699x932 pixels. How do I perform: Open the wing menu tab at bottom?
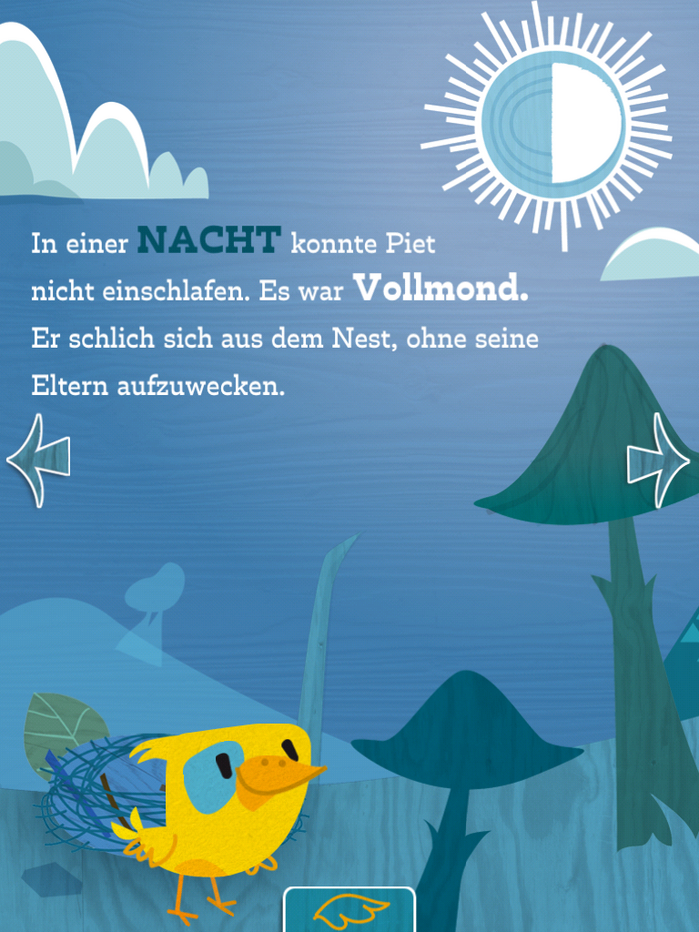click(x=349, y=910)
